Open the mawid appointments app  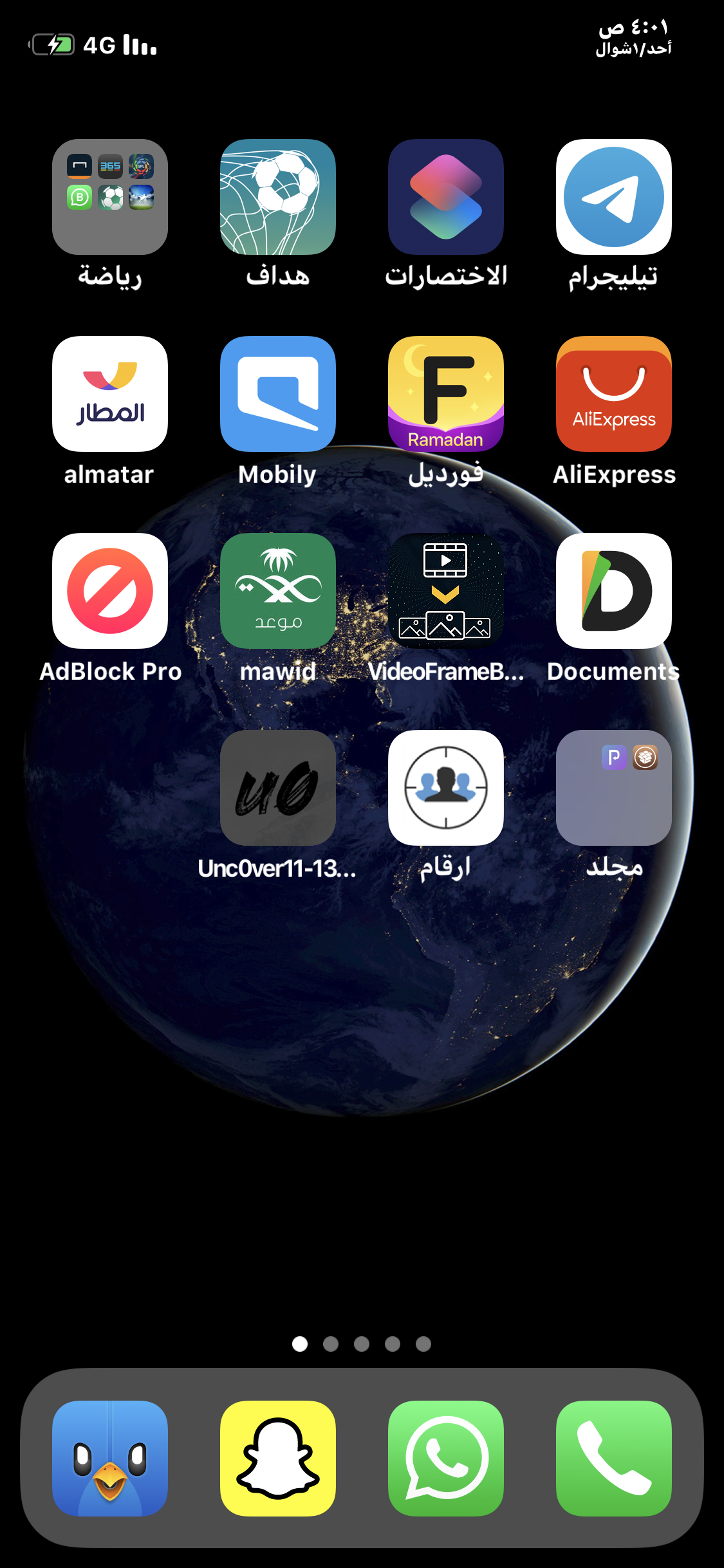point(278,591)
